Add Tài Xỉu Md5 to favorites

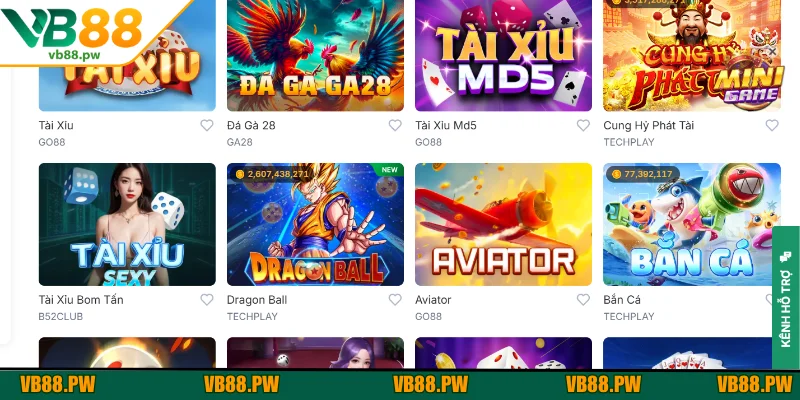[x=583, y=126]
